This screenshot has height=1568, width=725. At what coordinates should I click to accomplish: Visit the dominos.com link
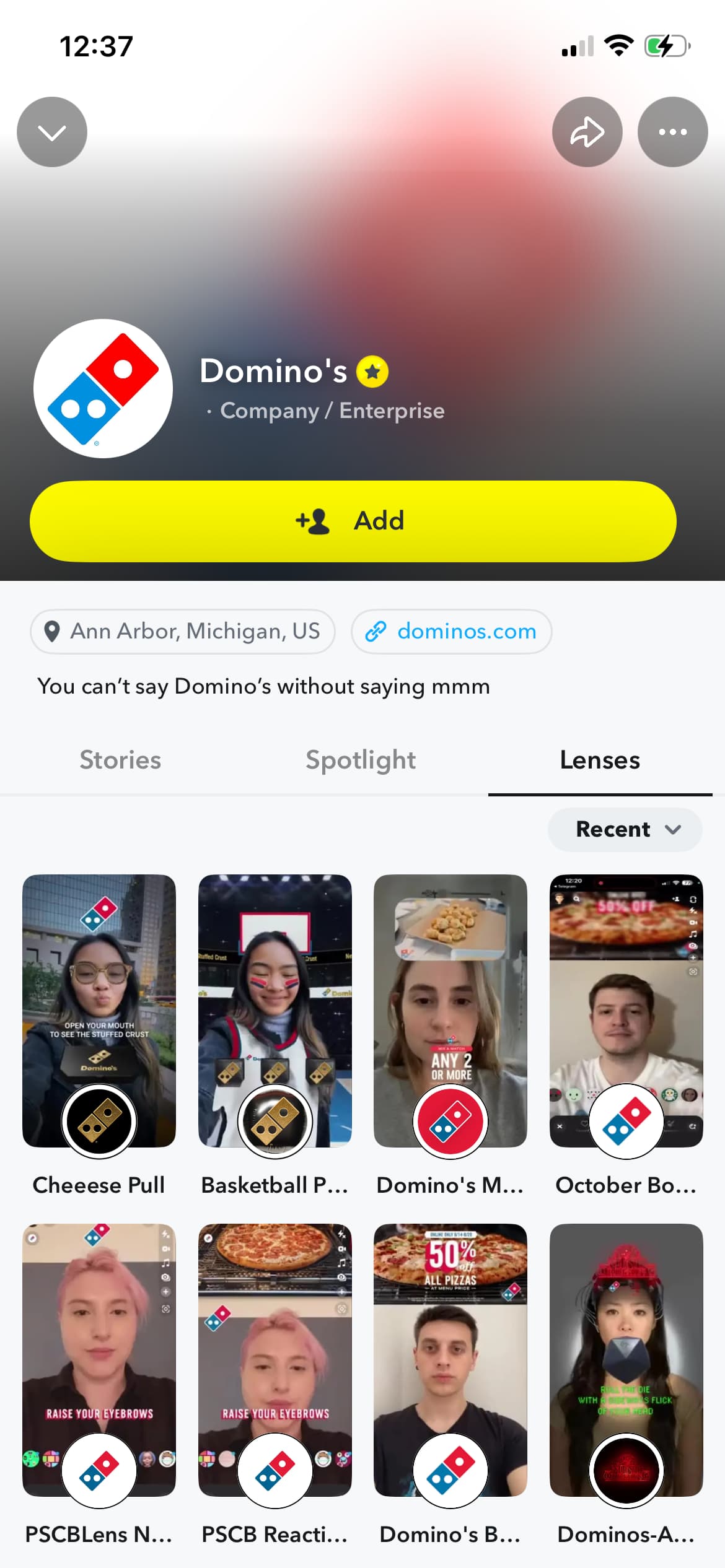click(451, 631)
